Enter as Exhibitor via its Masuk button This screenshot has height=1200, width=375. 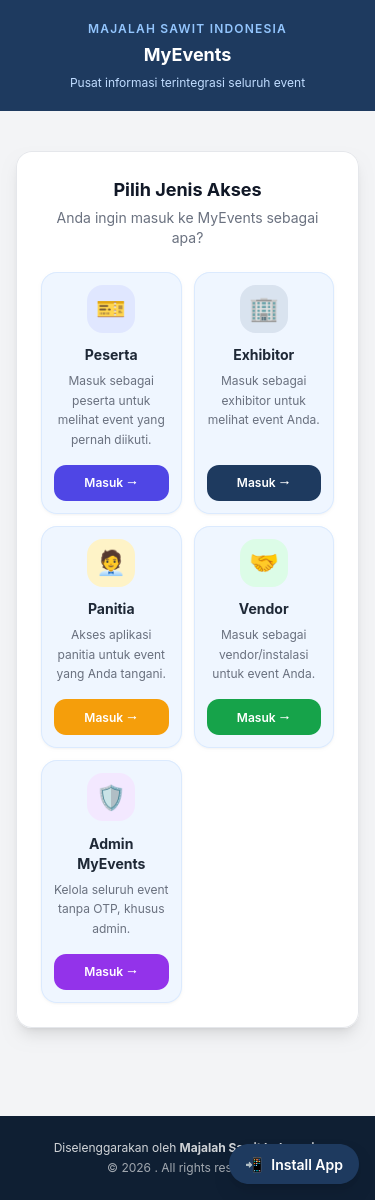[x=264, y=483]
